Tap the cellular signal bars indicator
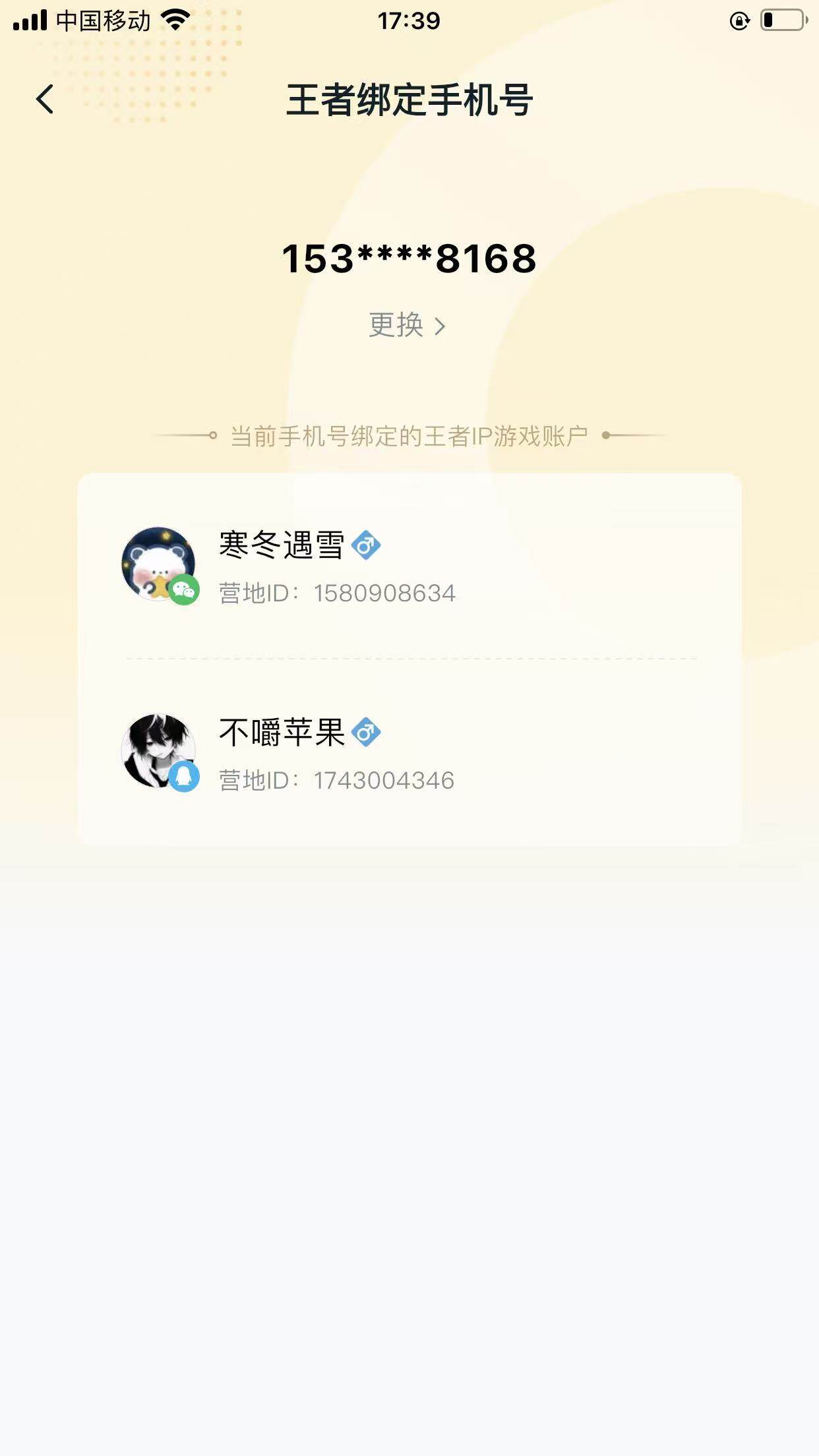This screenshot has width=819, height=1456. pyautogui.click(x=29, y=20)
